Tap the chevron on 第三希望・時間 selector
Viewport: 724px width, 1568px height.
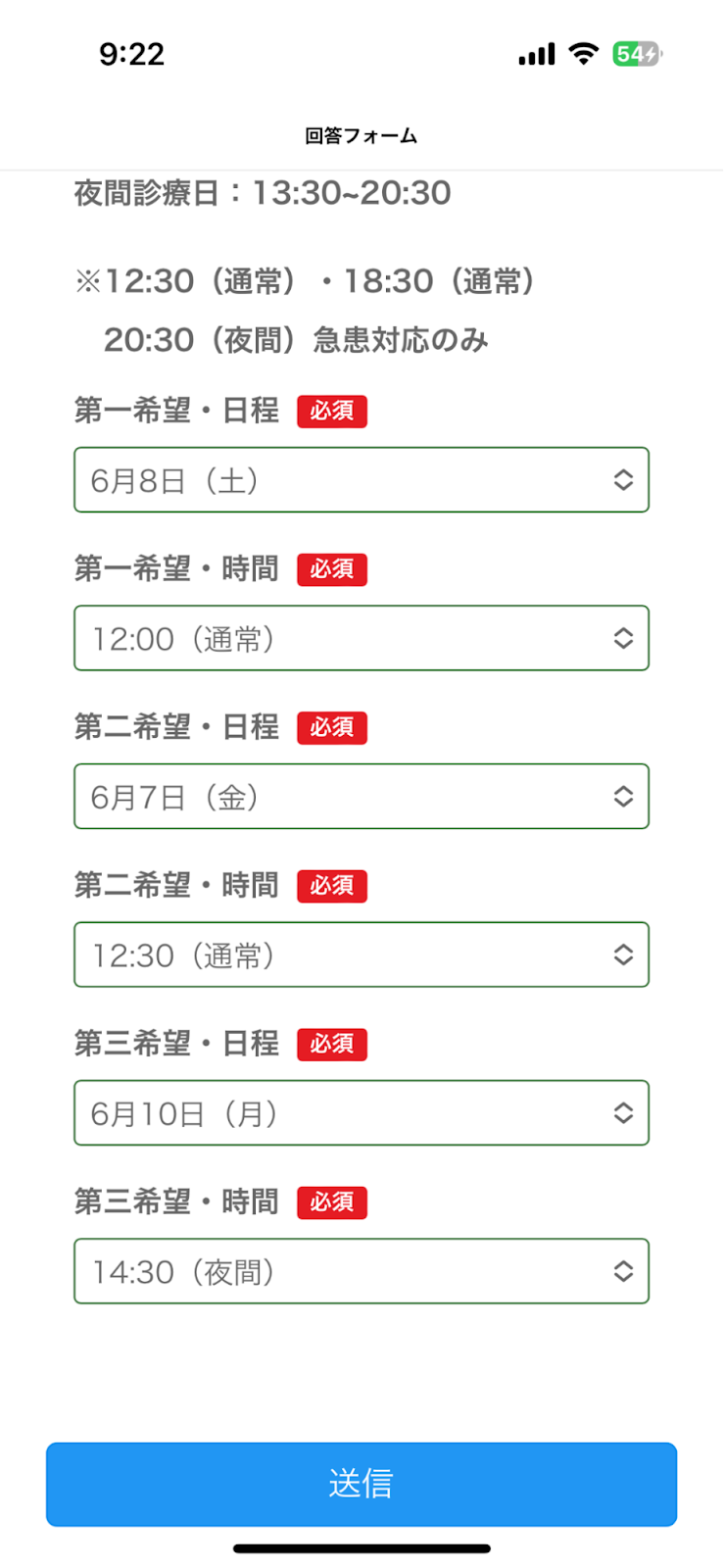(x=624, y=1271)
